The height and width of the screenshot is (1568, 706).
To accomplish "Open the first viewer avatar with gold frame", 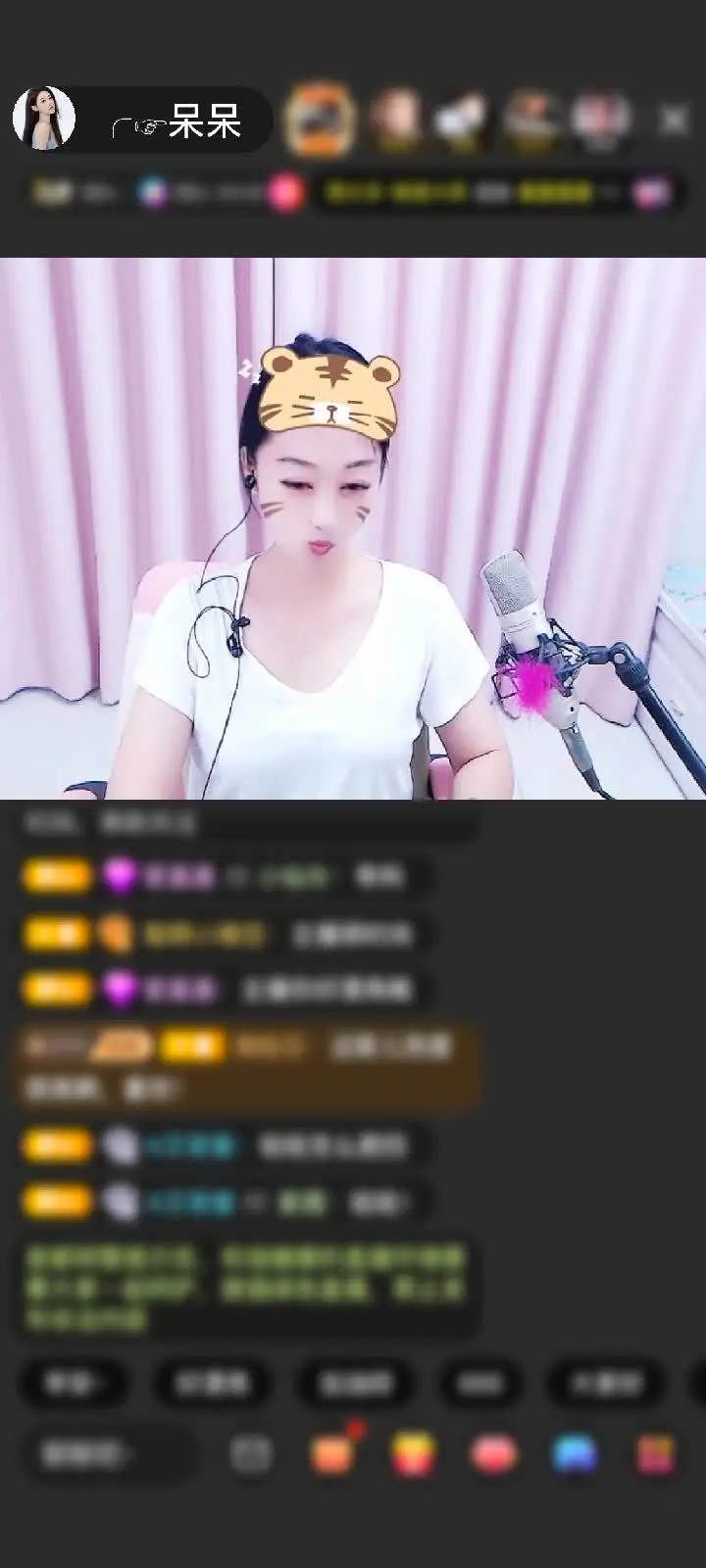I will 320,120.
